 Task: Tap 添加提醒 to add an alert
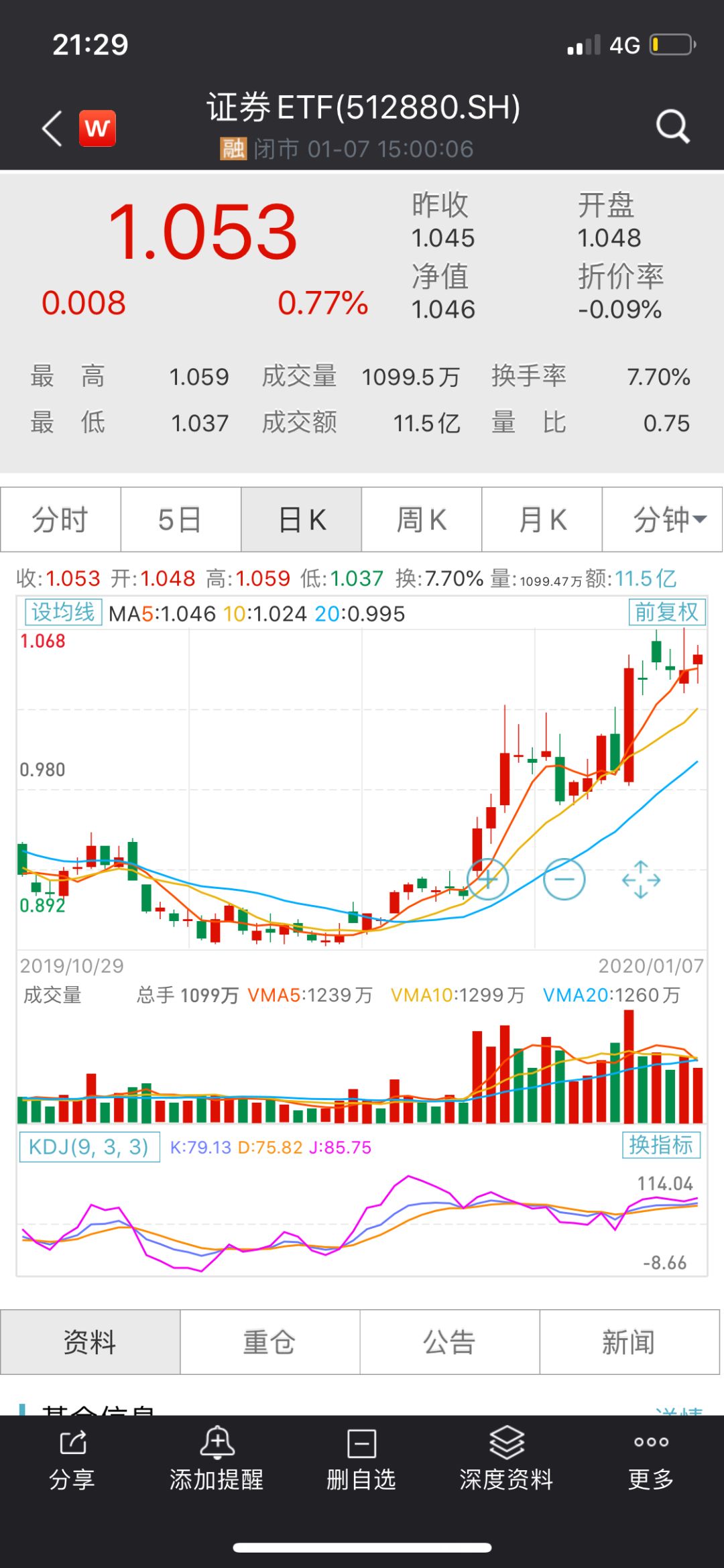click(217, 1460)
